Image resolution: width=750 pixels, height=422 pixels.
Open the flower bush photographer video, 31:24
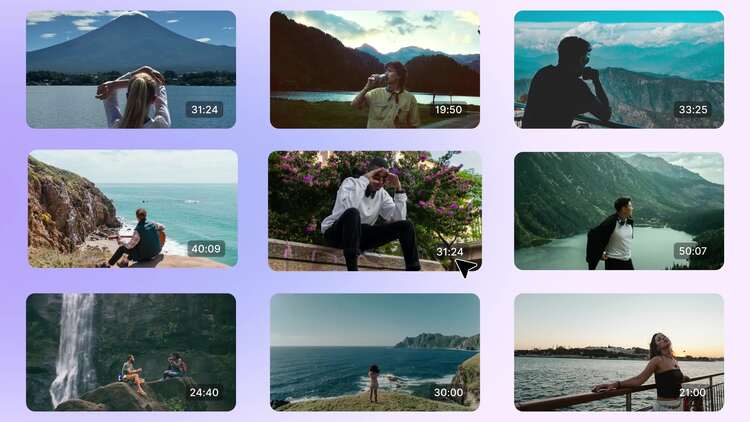(375, 211)
